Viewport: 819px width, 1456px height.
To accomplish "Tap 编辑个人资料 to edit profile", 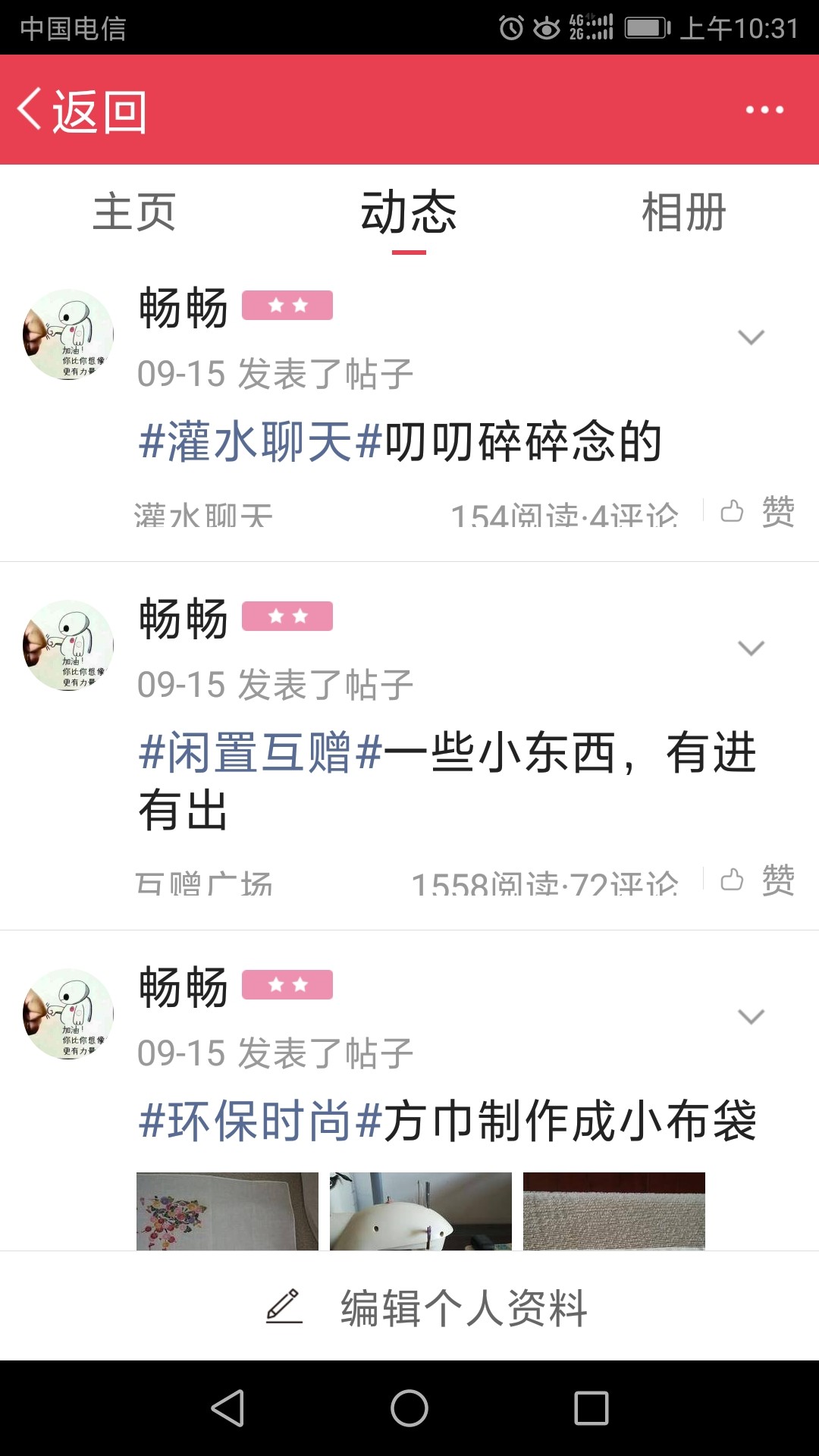I will [426, 1307].
